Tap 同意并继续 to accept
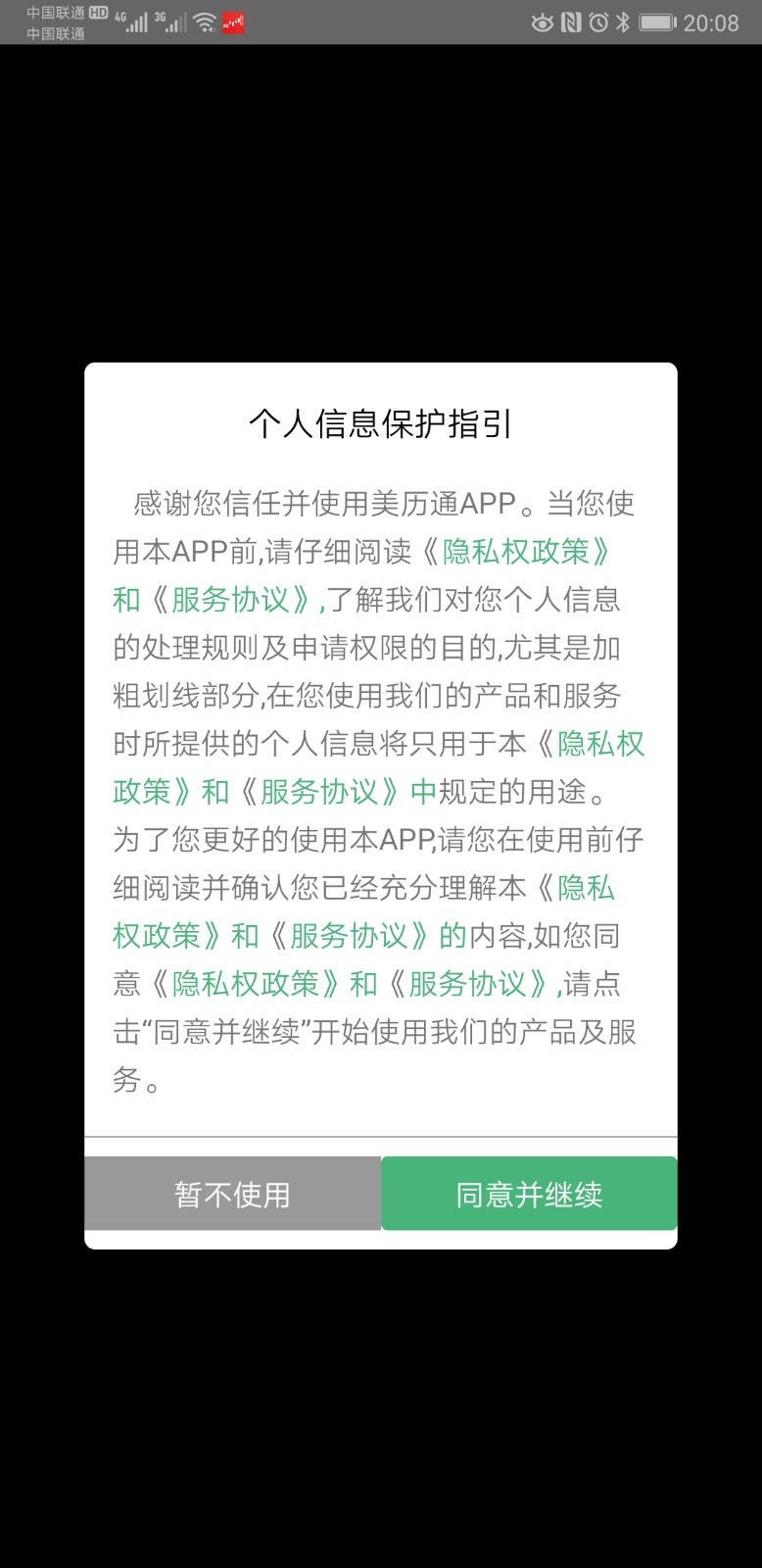Image resolution: width=762 pixels, height=1568 pixels. click(x=529, y=1194)
